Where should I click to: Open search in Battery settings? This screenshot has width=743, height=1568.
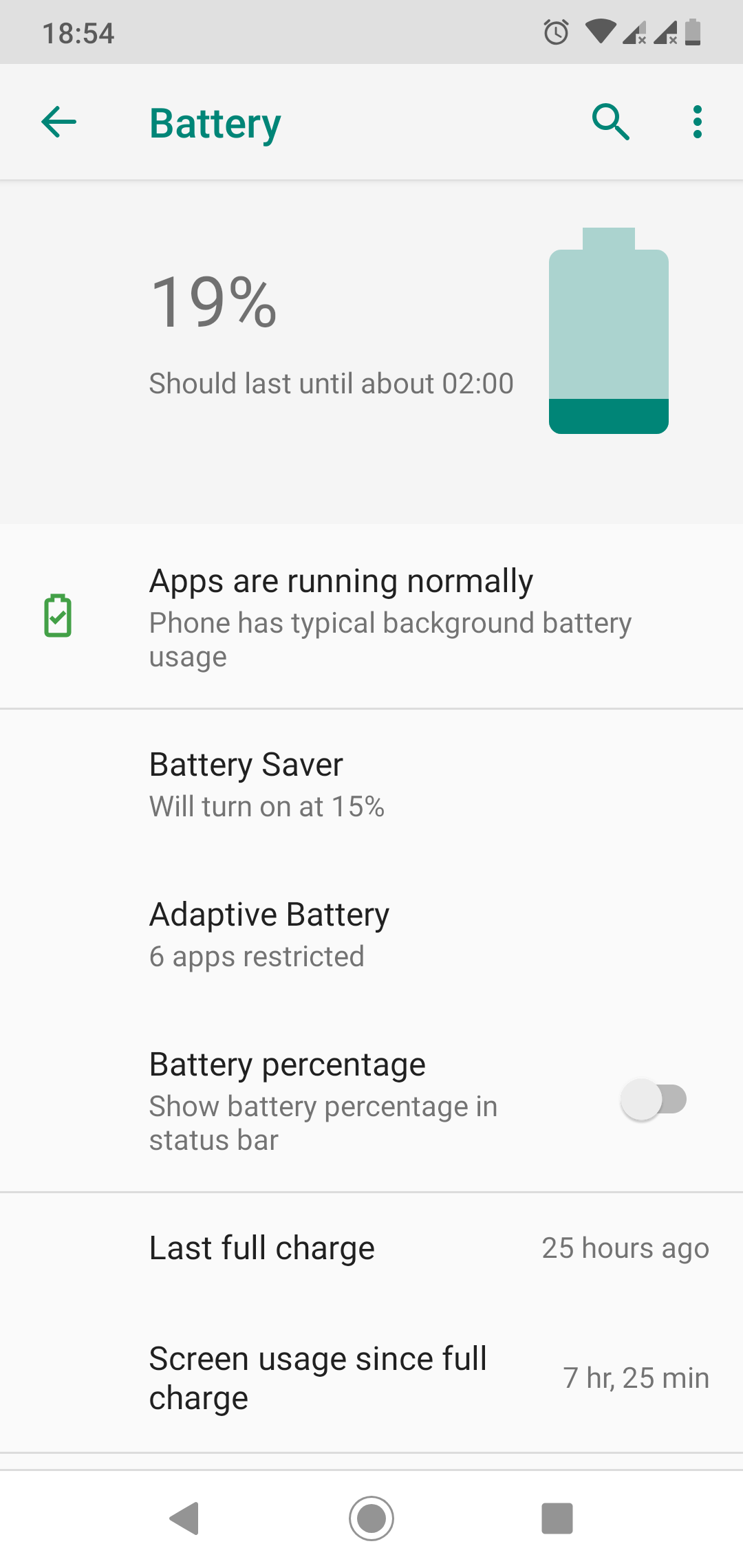[x=611, y=122]
